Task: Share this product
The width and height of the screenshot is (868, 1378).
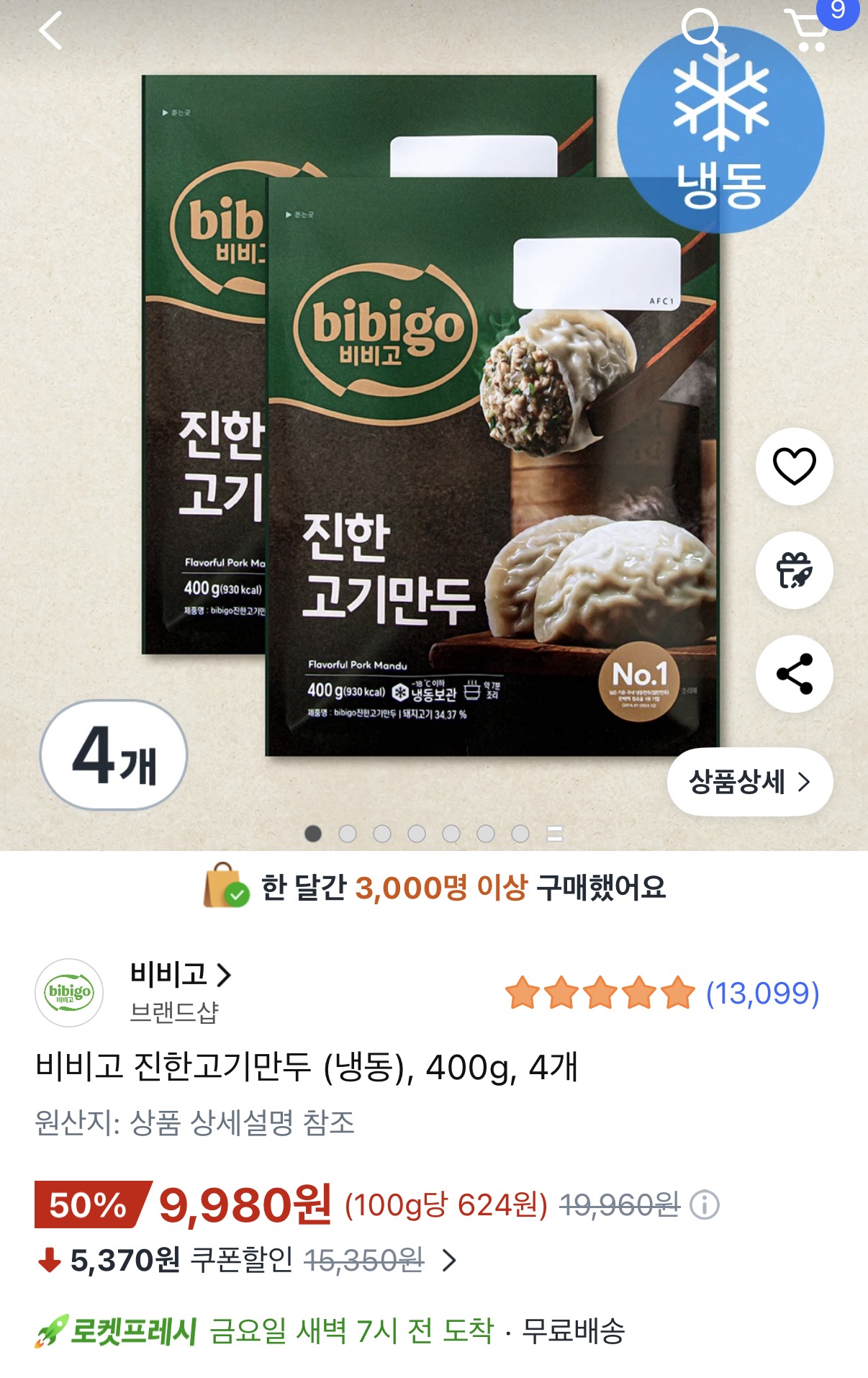Action: click(x=794, y=674)
